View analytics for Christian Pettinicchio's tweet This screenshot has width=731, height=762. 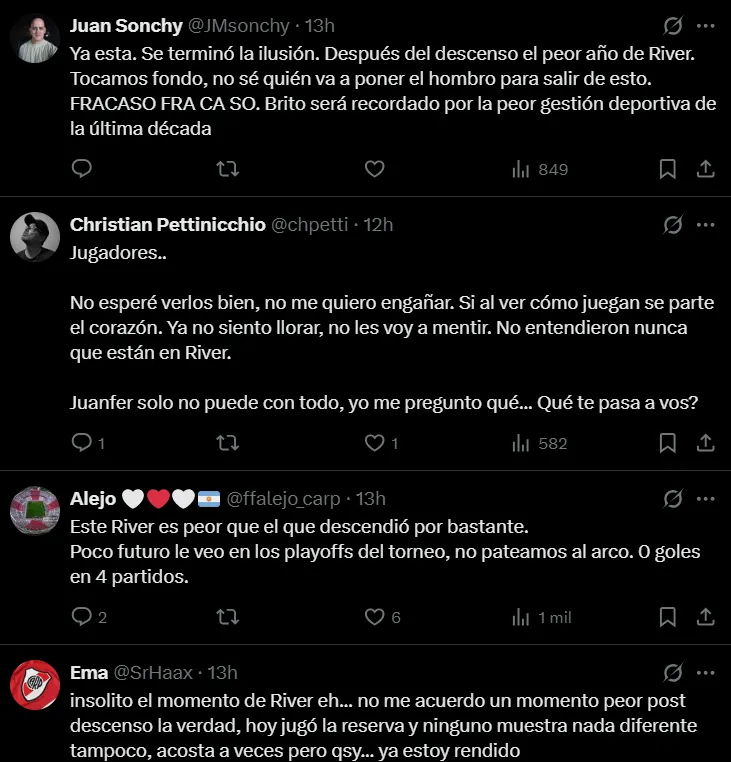(539, 442)
